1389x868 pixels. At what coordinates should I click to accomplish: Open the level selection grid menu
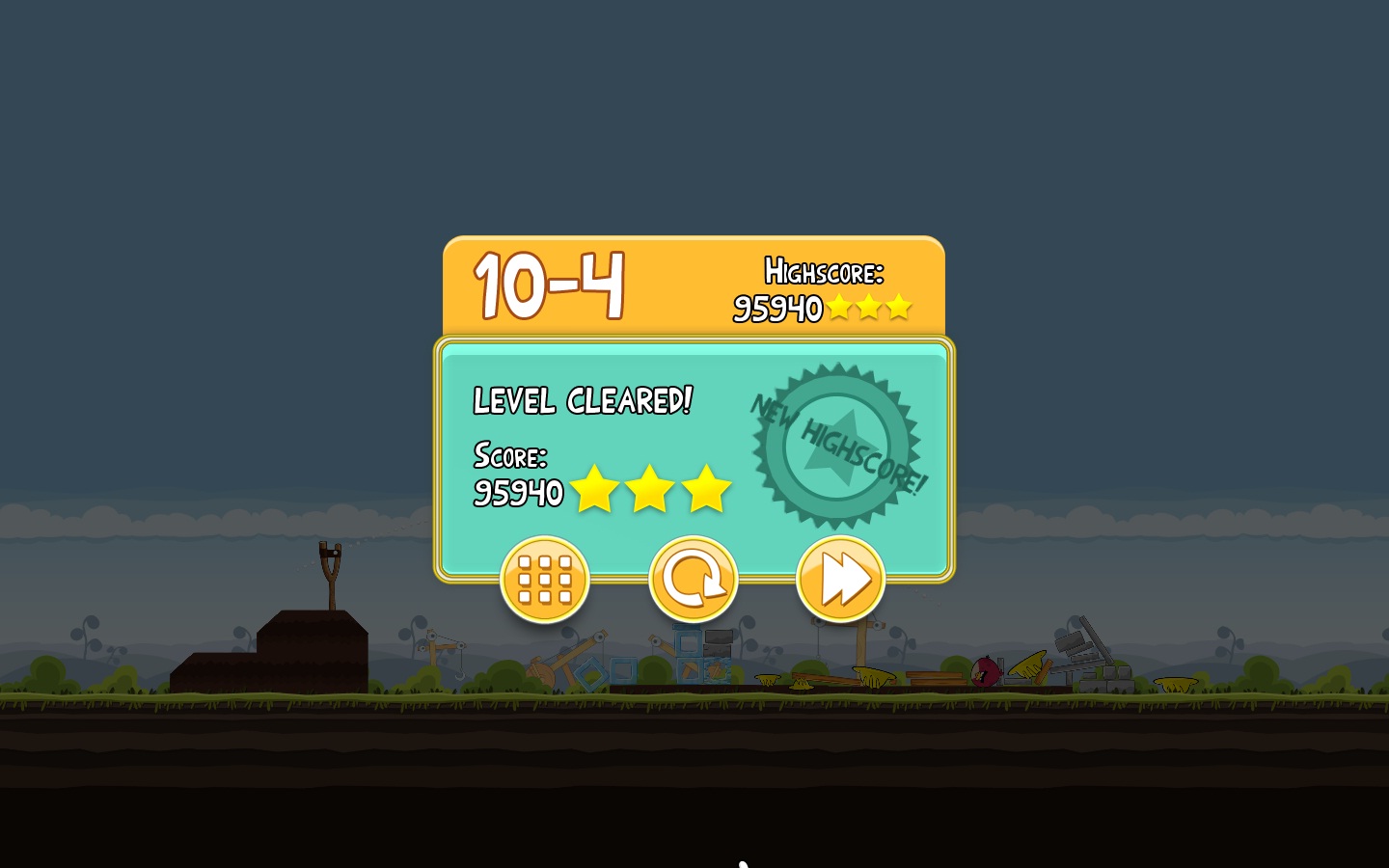tap(545, 580)
